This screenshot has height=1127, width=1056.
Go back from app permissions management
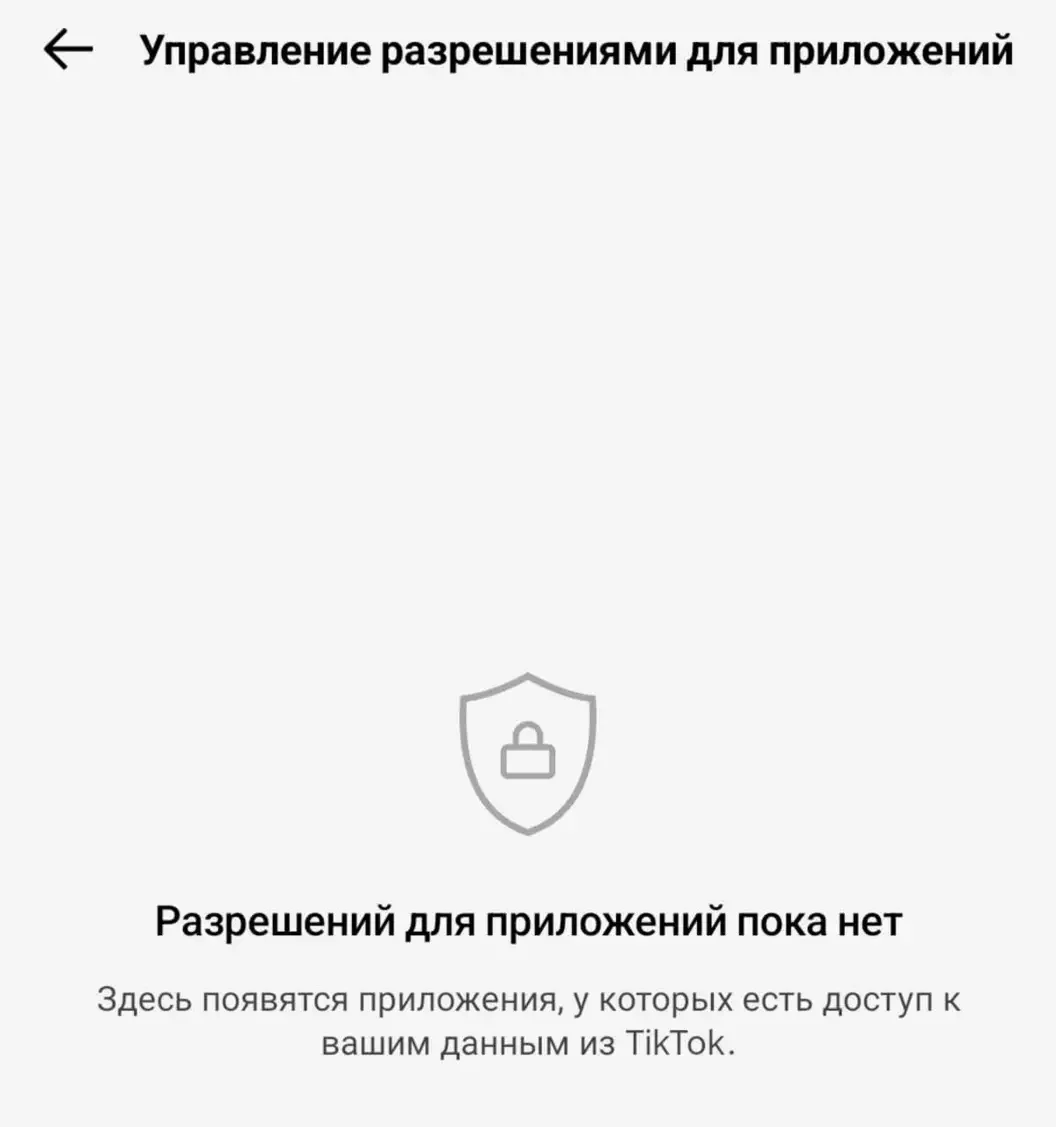tap(68, 51)
